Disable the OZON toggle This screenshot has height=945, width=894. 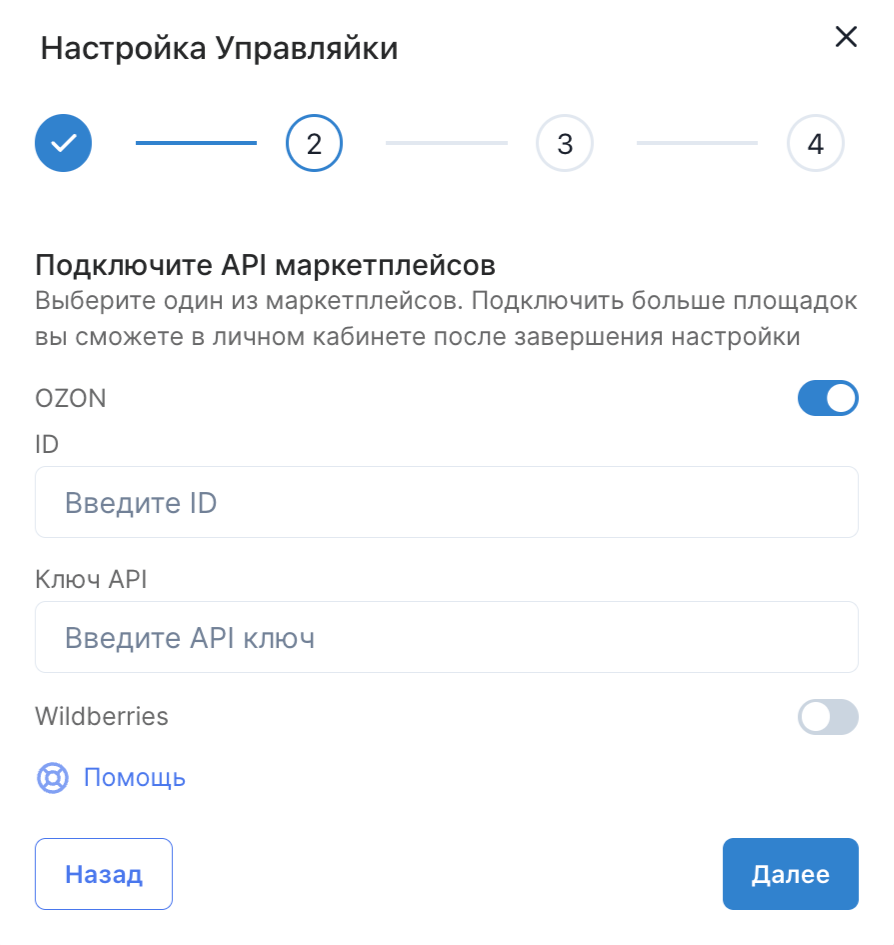click(x=827, y=398)
